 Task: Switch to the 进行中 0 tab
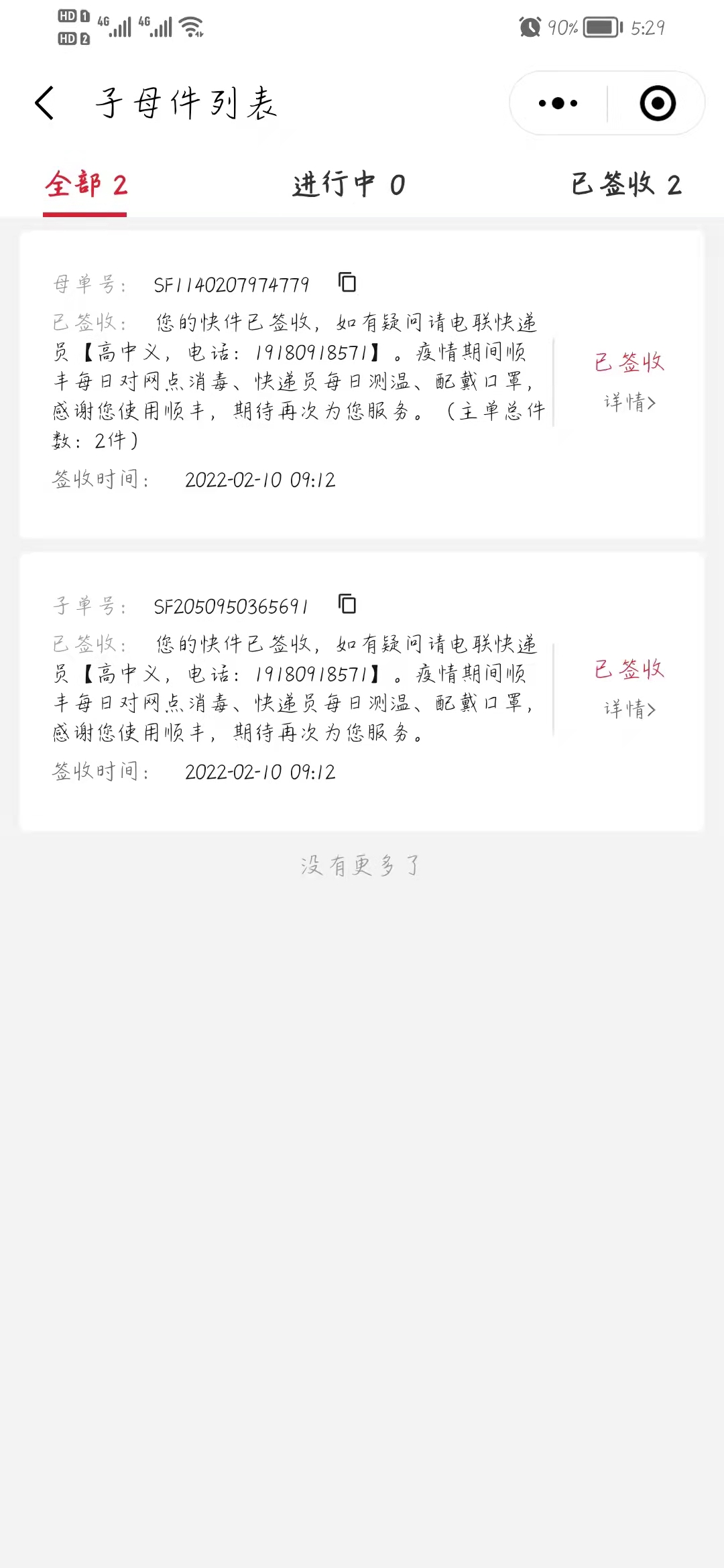[x=349, y=184]
